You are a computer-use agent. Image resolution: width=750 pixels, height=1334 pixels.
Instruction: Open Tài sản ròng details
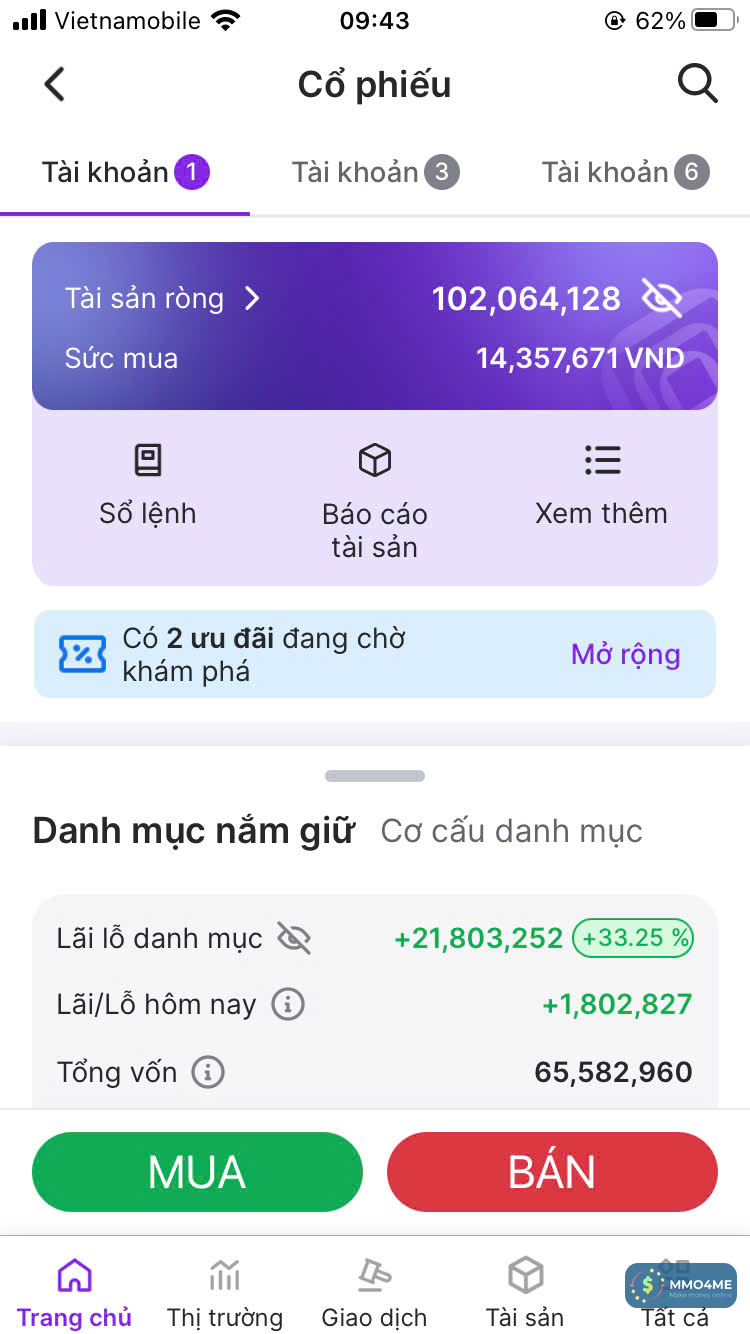(x=162, y=299)
